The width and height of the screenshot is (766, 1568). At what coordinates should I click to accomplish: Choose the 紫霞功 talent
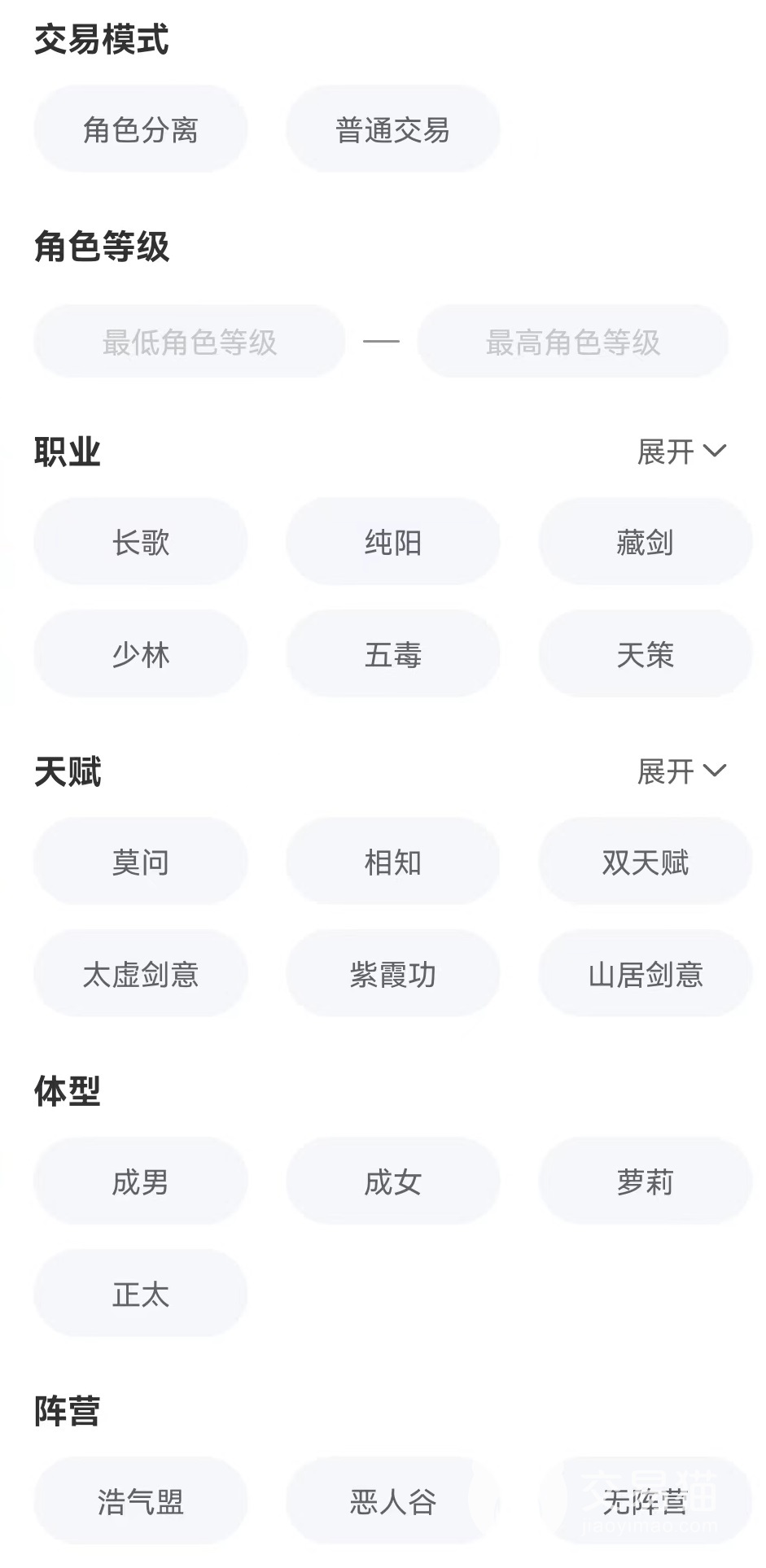coord(392,974)
